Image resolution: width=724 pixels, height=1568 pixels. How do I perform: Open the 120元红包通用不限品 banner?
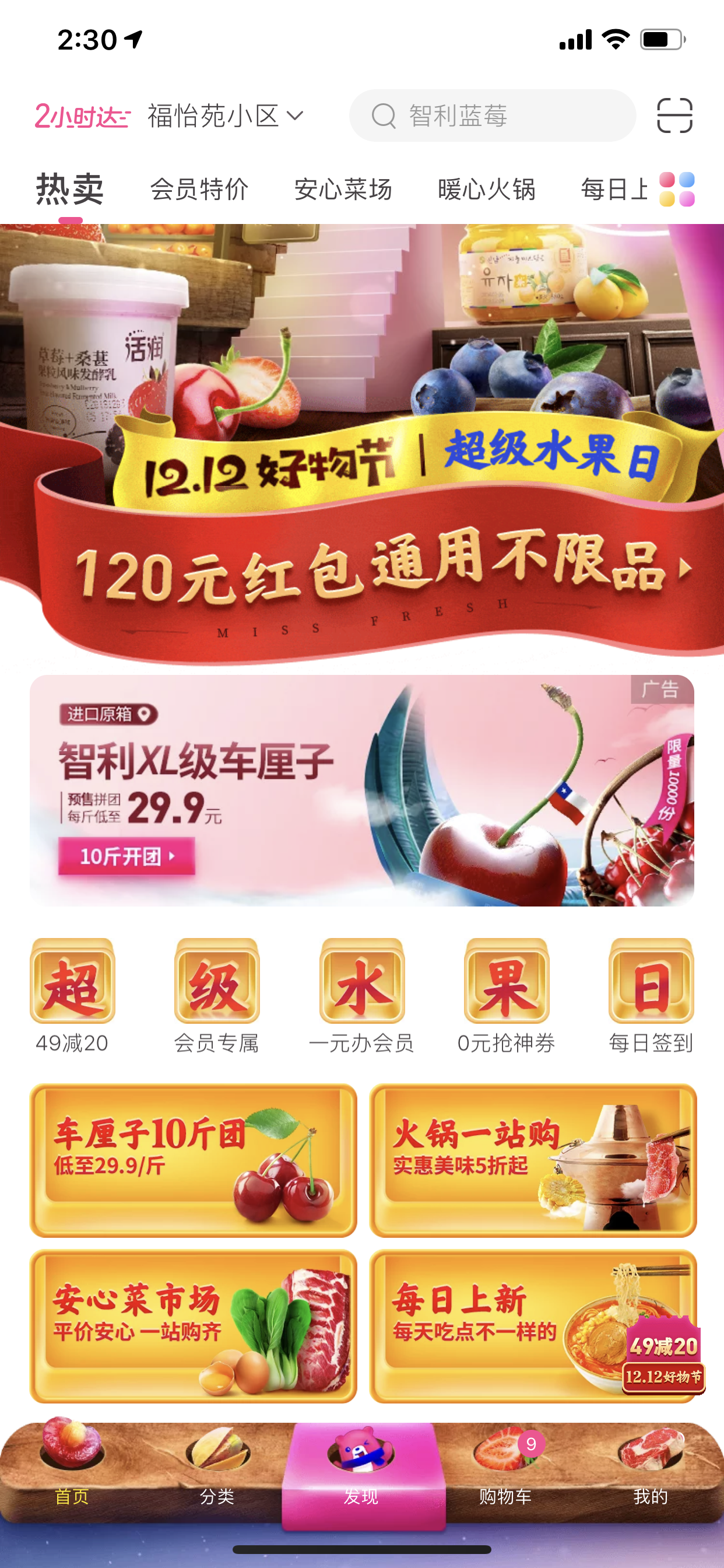pos(362,444)
